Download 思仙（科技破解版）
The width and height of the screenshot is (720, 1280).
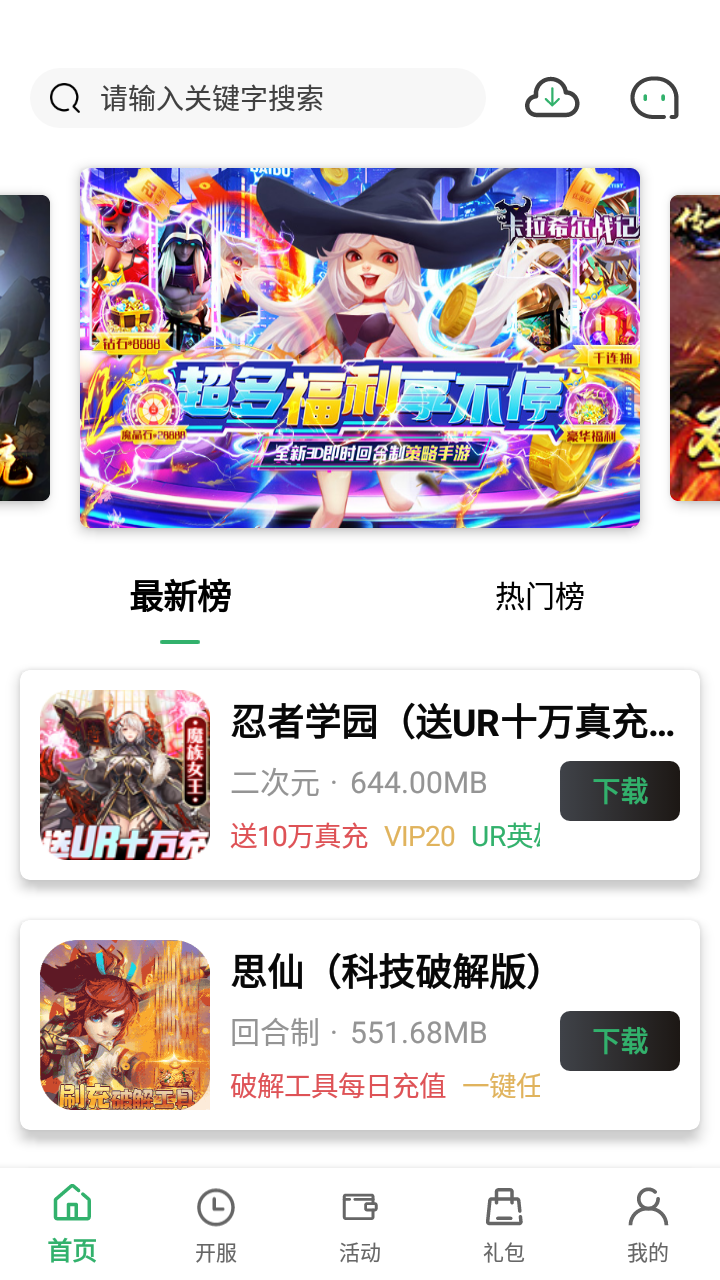pos(620,1041)
